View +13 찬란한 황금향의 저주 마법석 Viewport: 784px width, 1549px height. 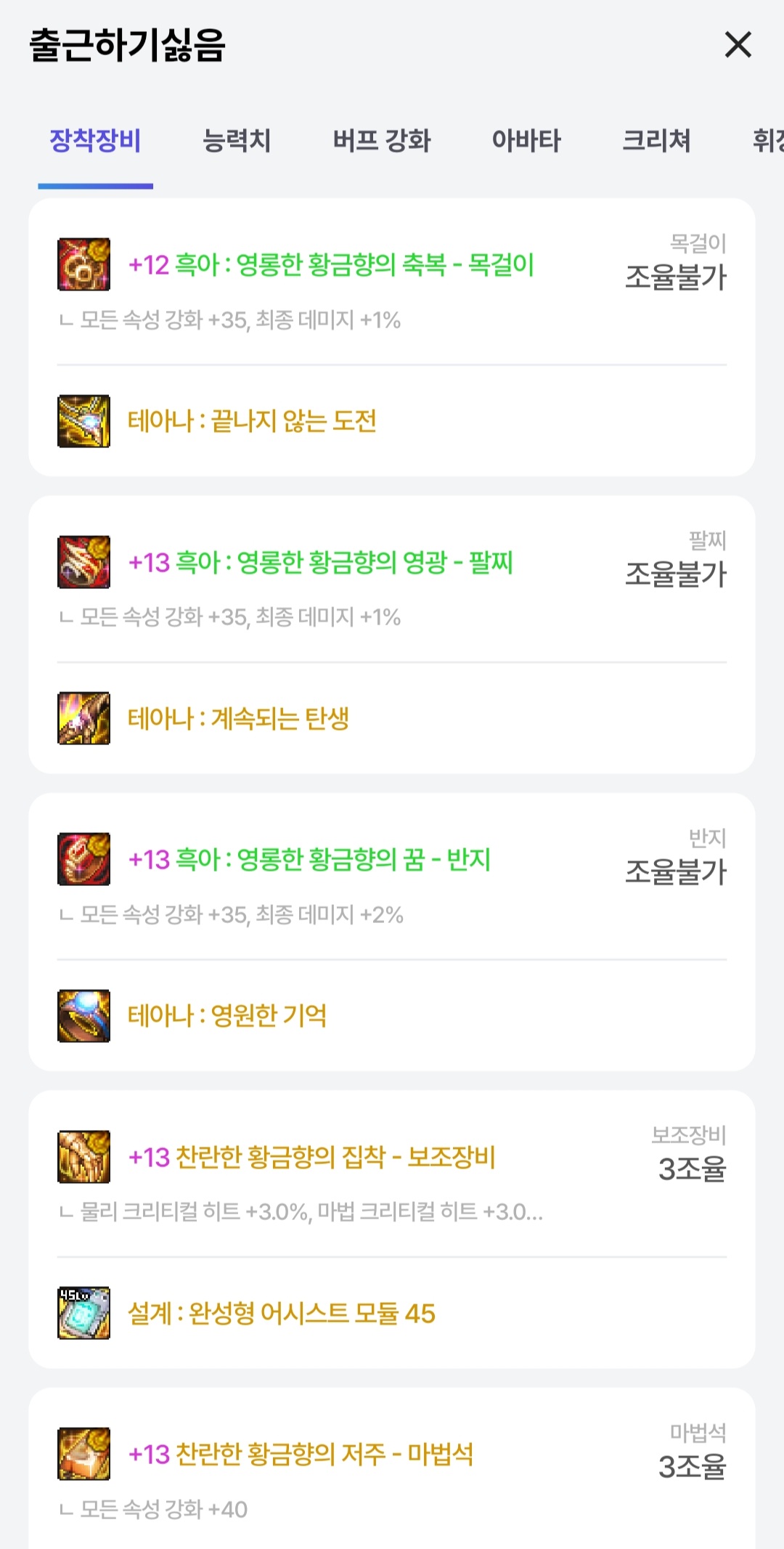click(301, 1455)
